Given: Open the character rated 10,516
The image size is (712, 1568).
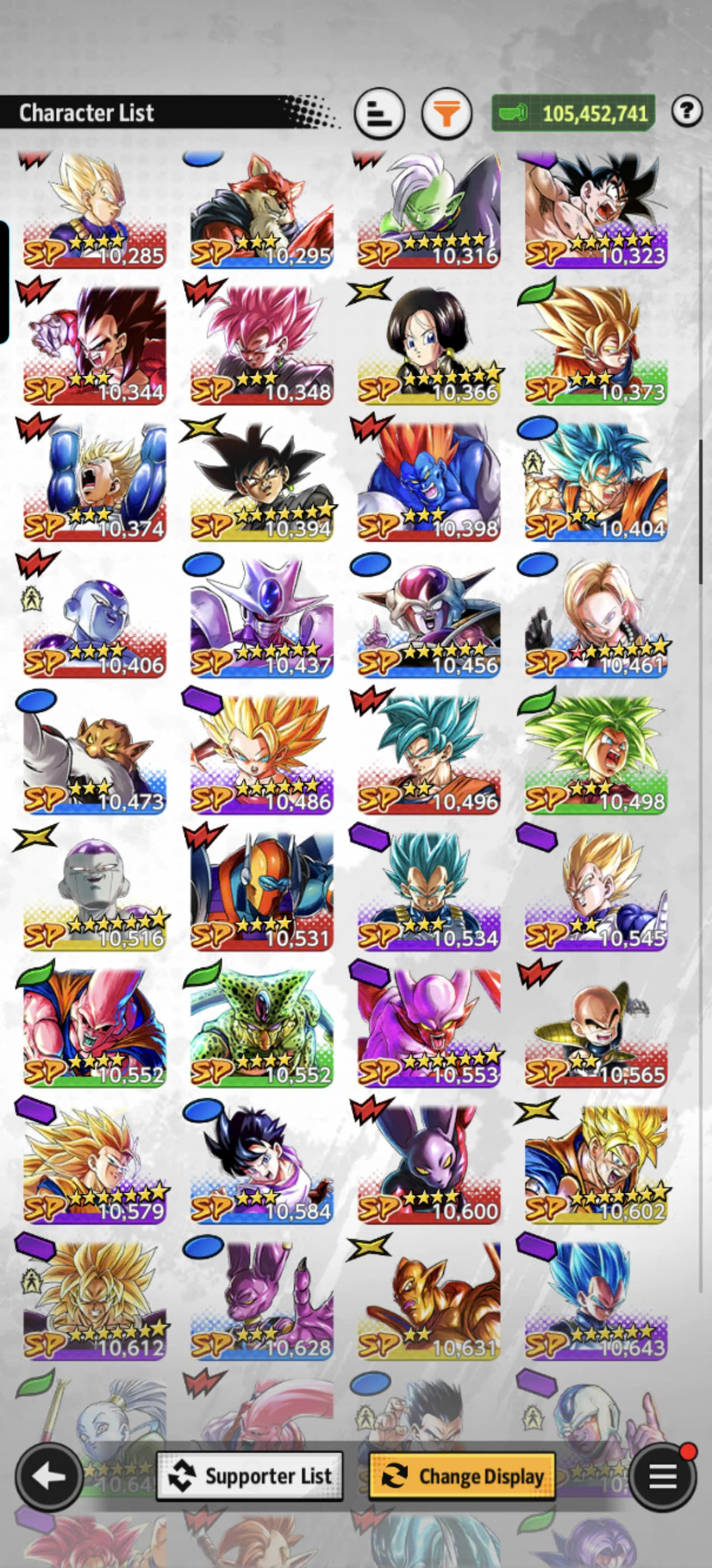Looking at the screenshot, I should (x=95, y=890).
